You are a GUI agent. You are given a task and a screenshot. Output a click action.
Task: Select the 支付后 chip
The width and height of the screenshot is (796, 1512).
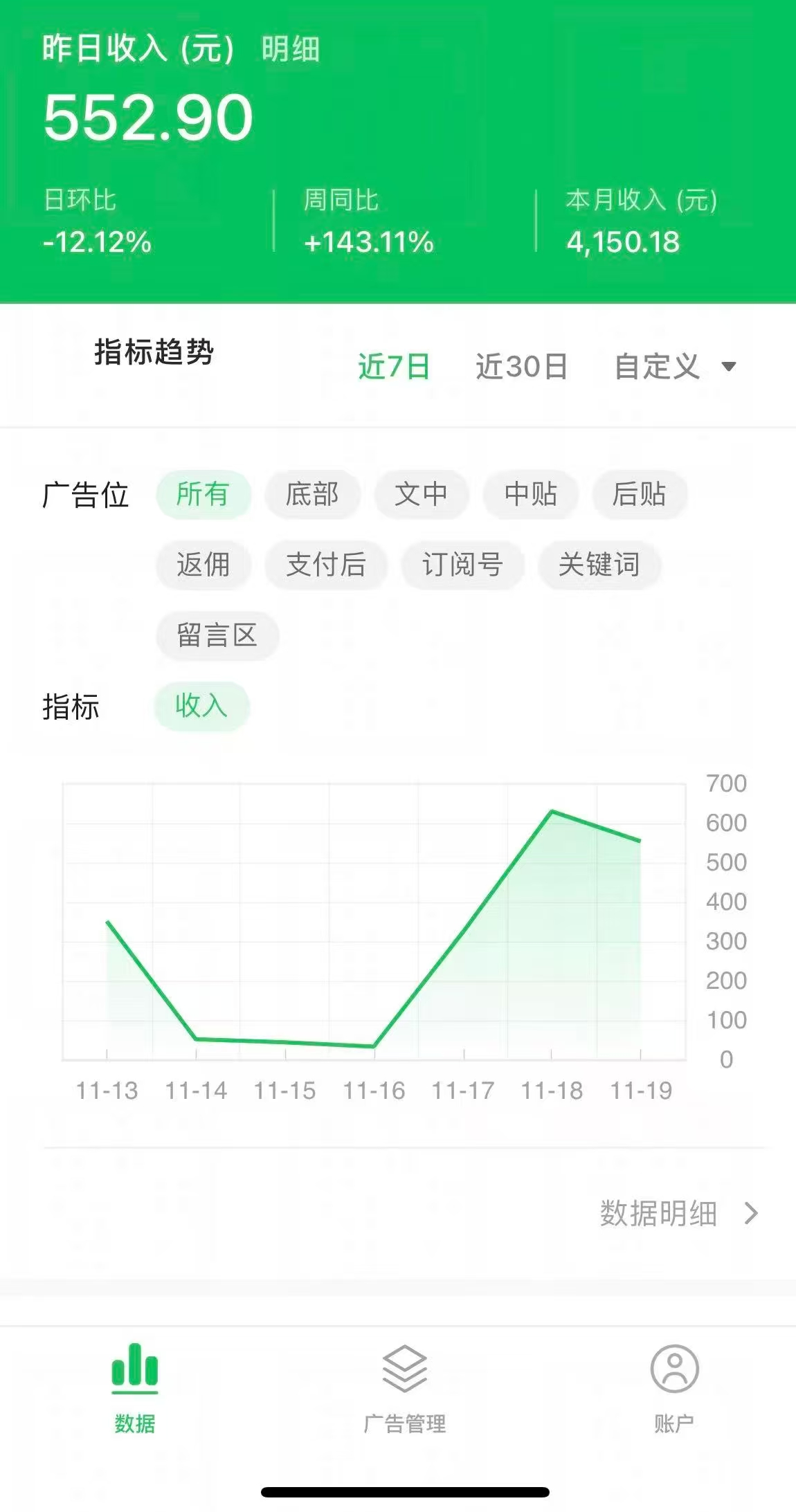[x=325, y=565]
